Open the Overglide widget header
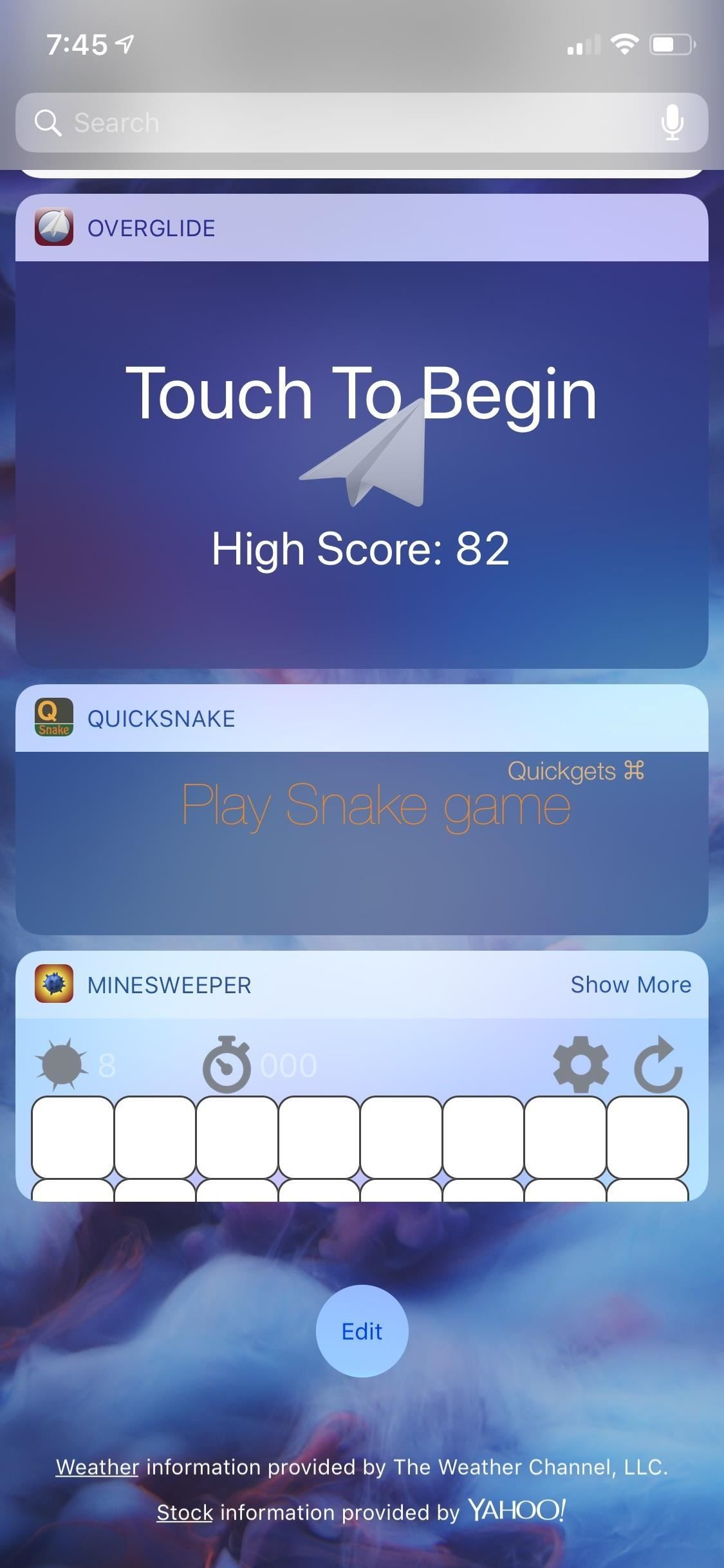 coord(151,228)
